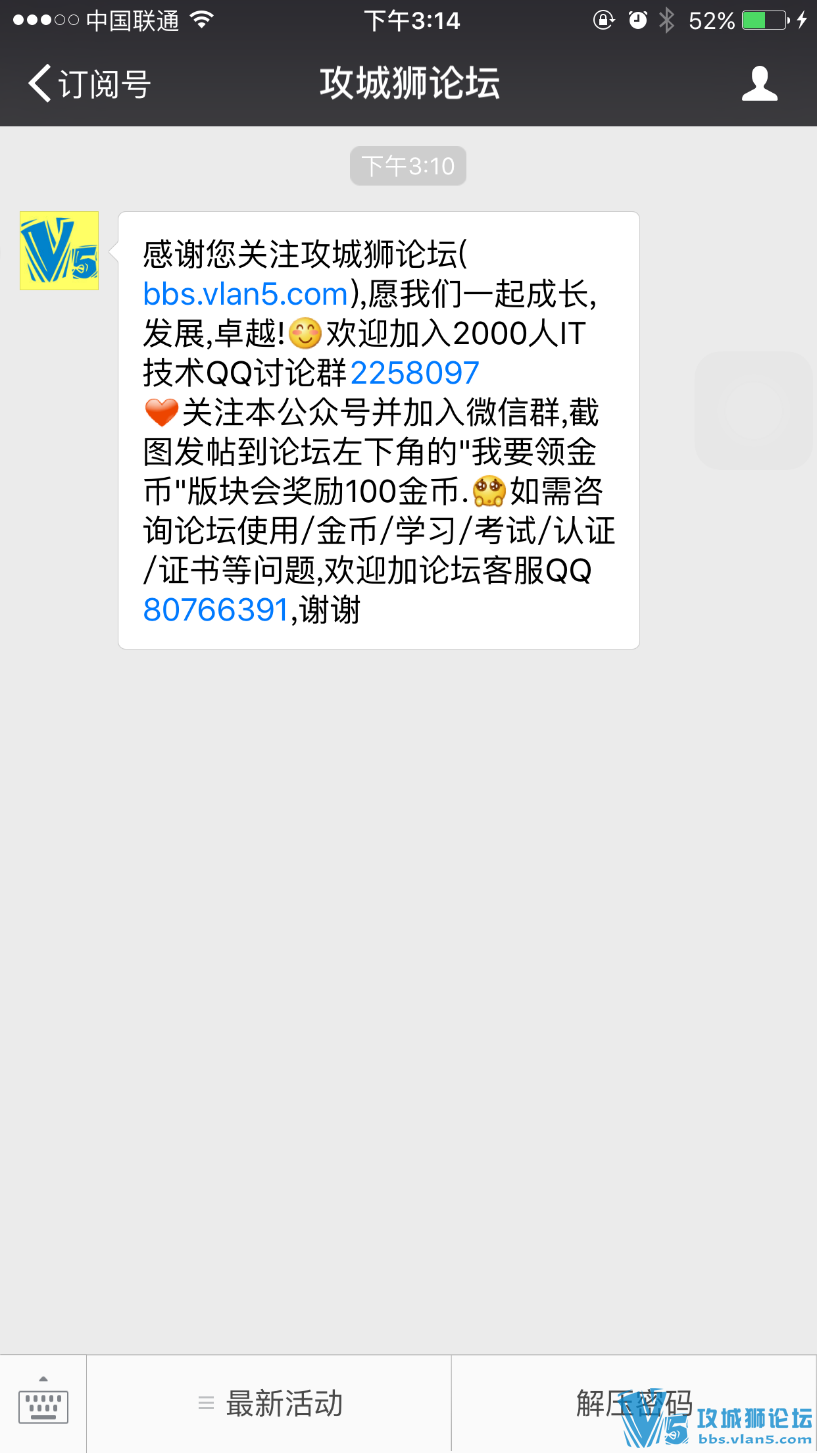Select the 攻城狮论坛 chat title
The height and width of the screenshot is (1453, 817).
point(408,84)
